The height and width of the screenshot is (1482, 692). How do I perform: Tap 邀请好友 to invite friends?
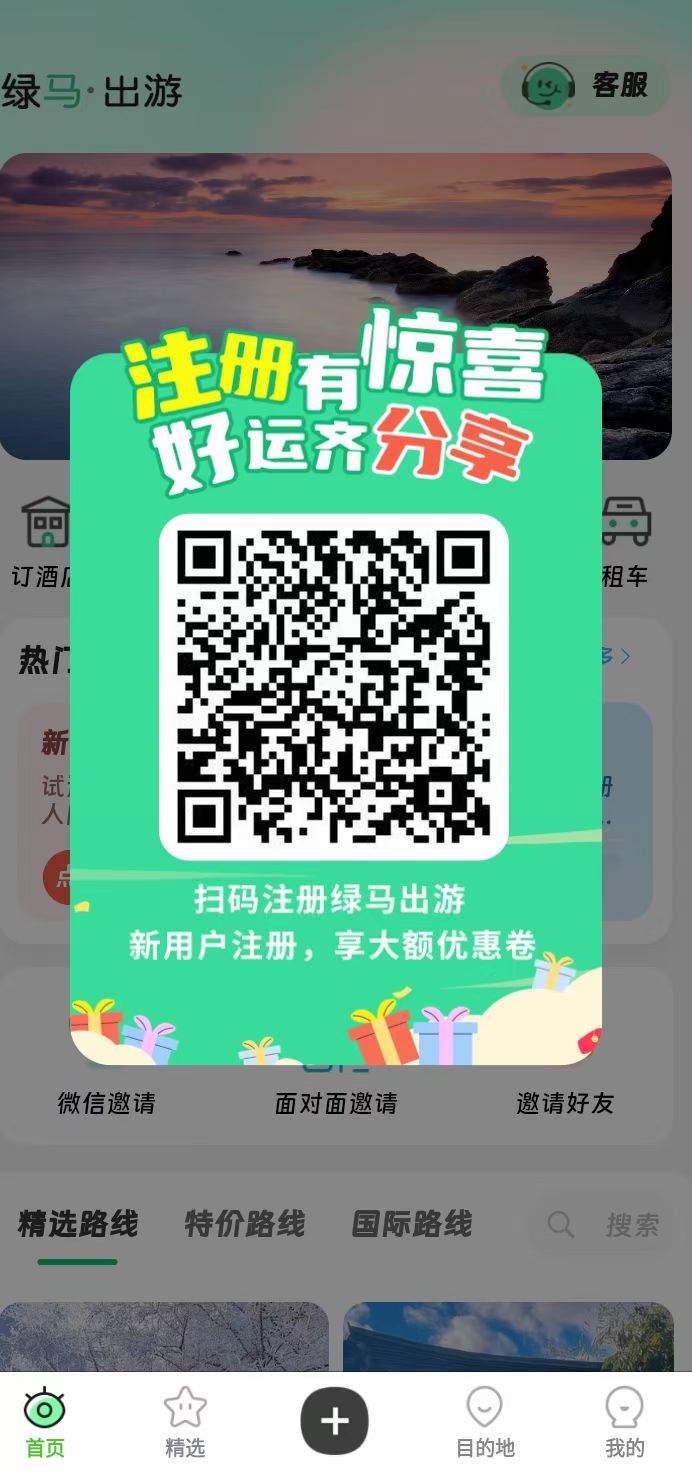coord(565,1102)
